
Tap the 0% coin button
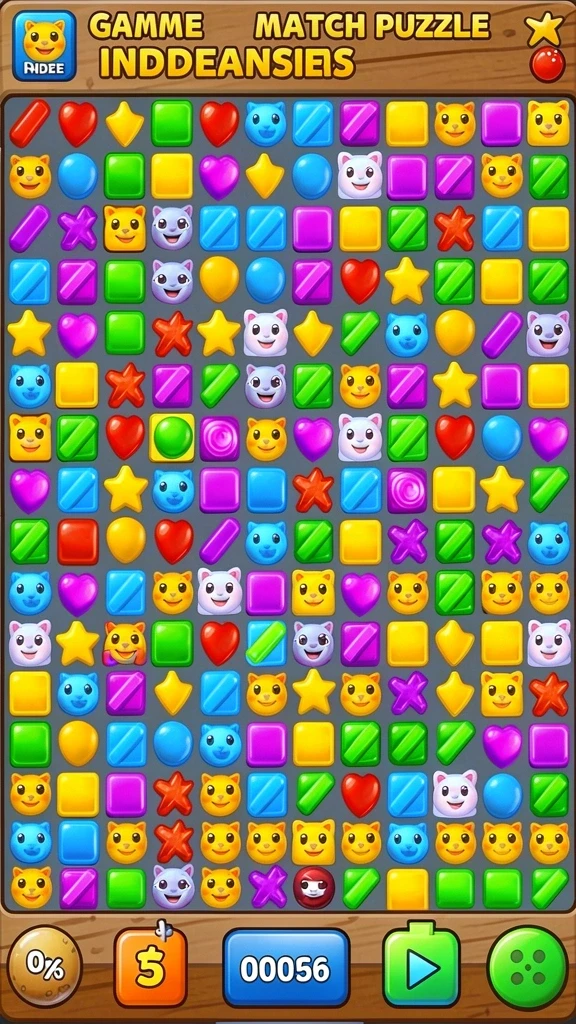tap(45, 966)
